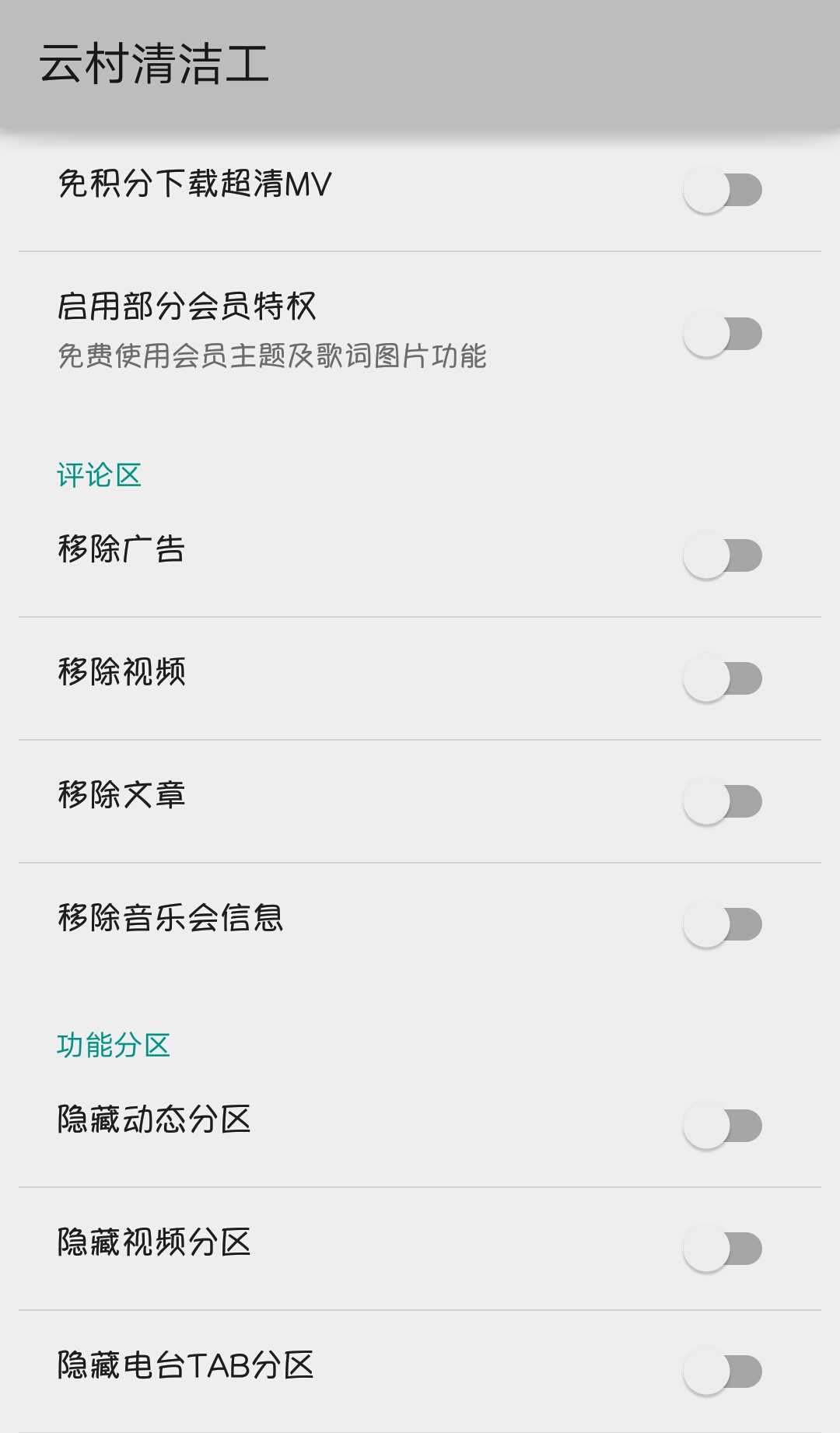
Task: Enable 免积分下载超清MV switch
Action: pyautogui.click(x=723, y=190)
